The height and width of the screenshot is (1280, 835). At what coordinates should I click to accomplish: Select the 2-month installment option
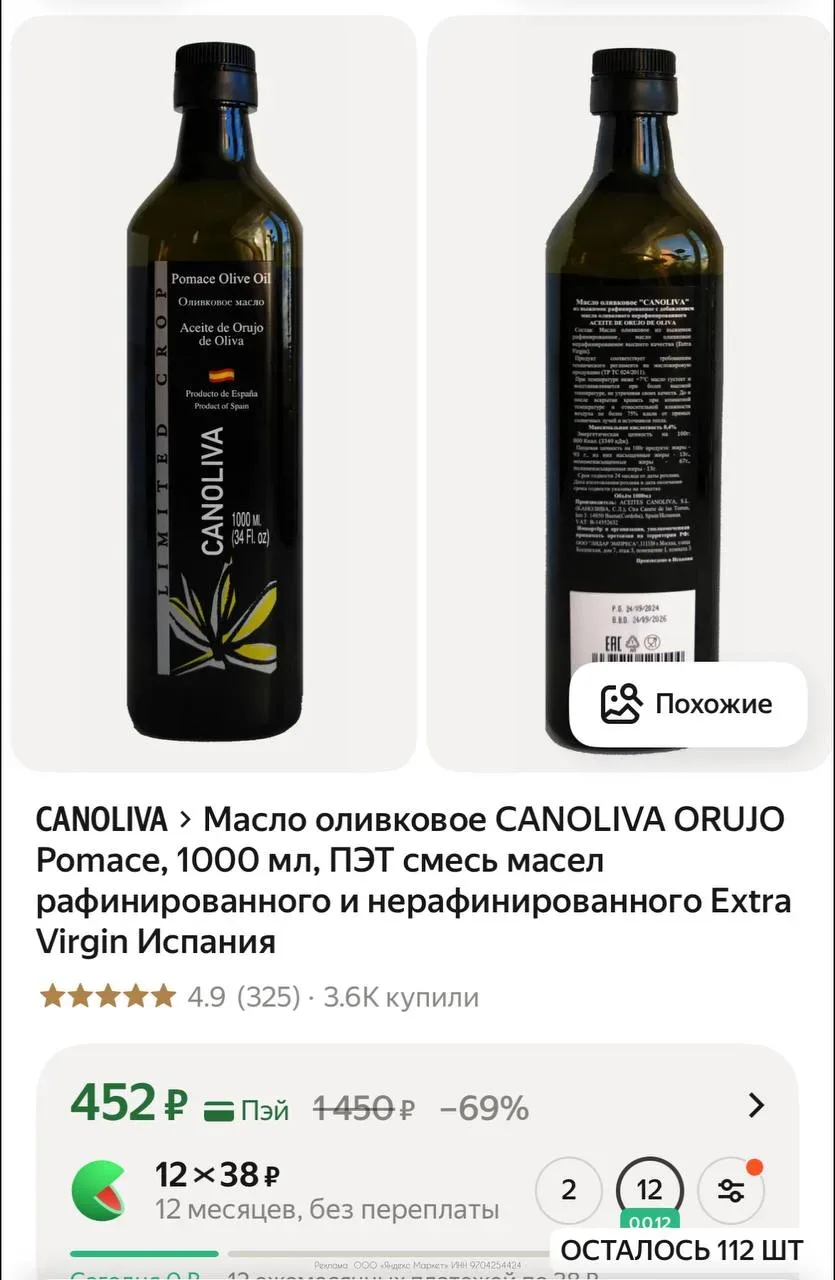tap(568, 1190)
